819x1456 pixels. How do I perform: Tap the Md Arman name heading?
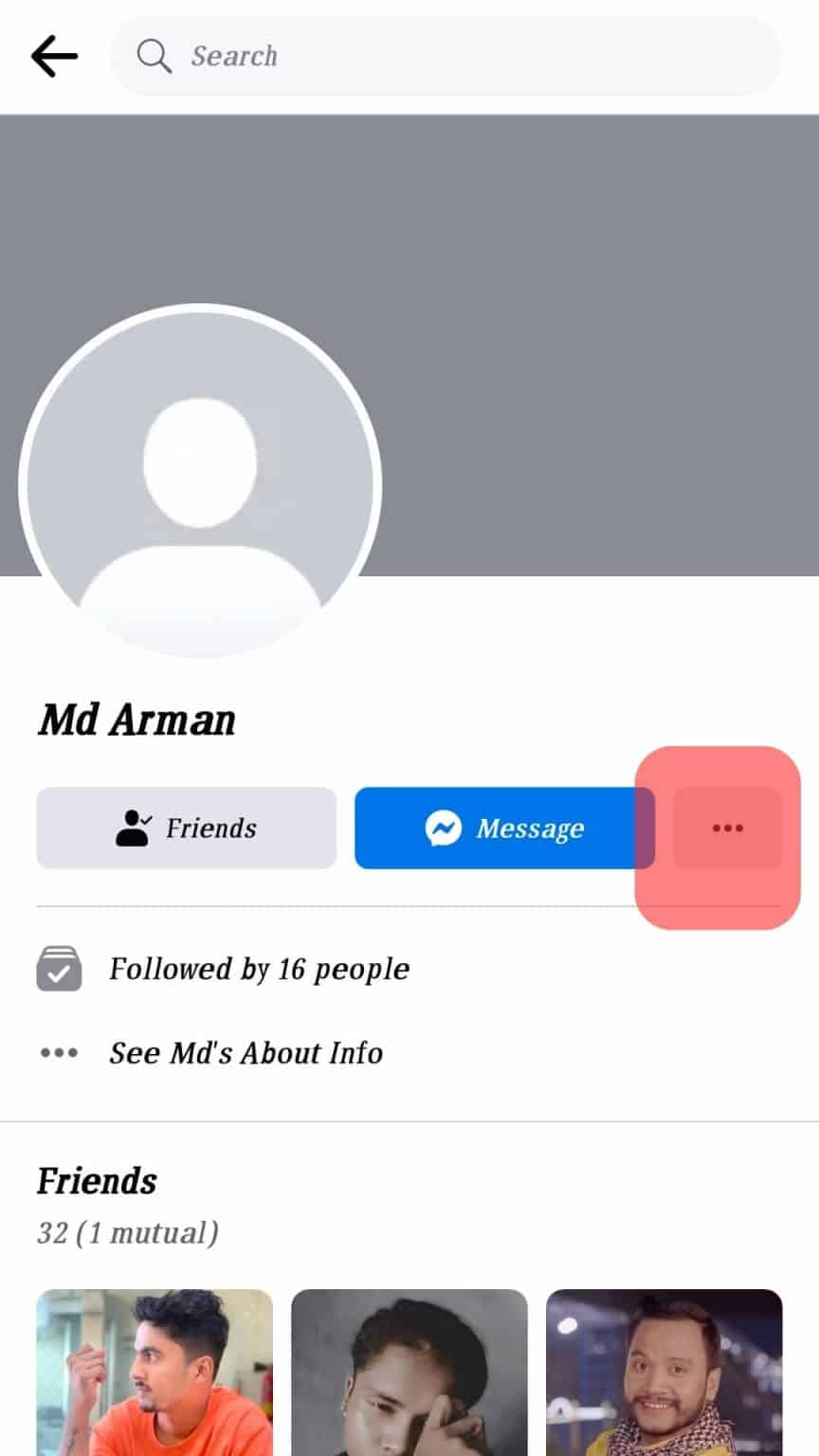click(x=136, y=719)
